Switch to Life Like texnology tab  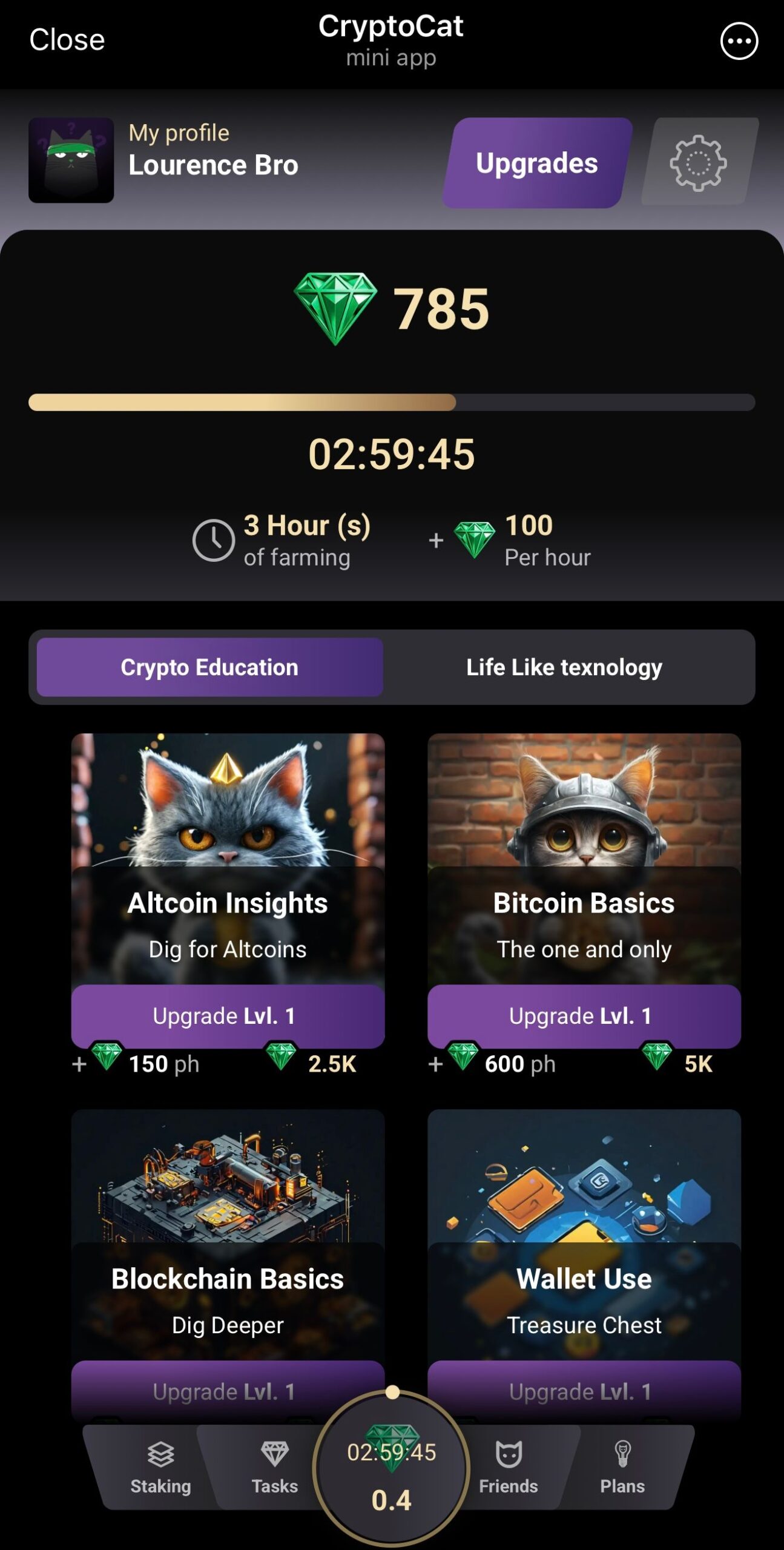564,667
